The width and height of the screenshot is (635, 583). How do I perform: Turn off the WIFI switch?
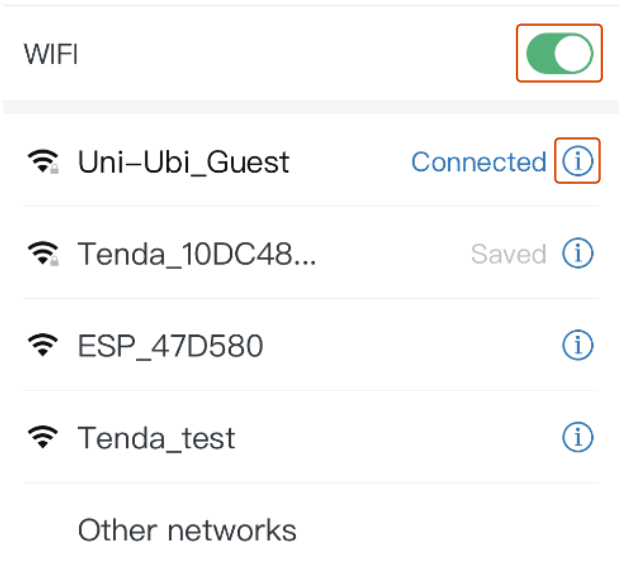coord(560,53)
